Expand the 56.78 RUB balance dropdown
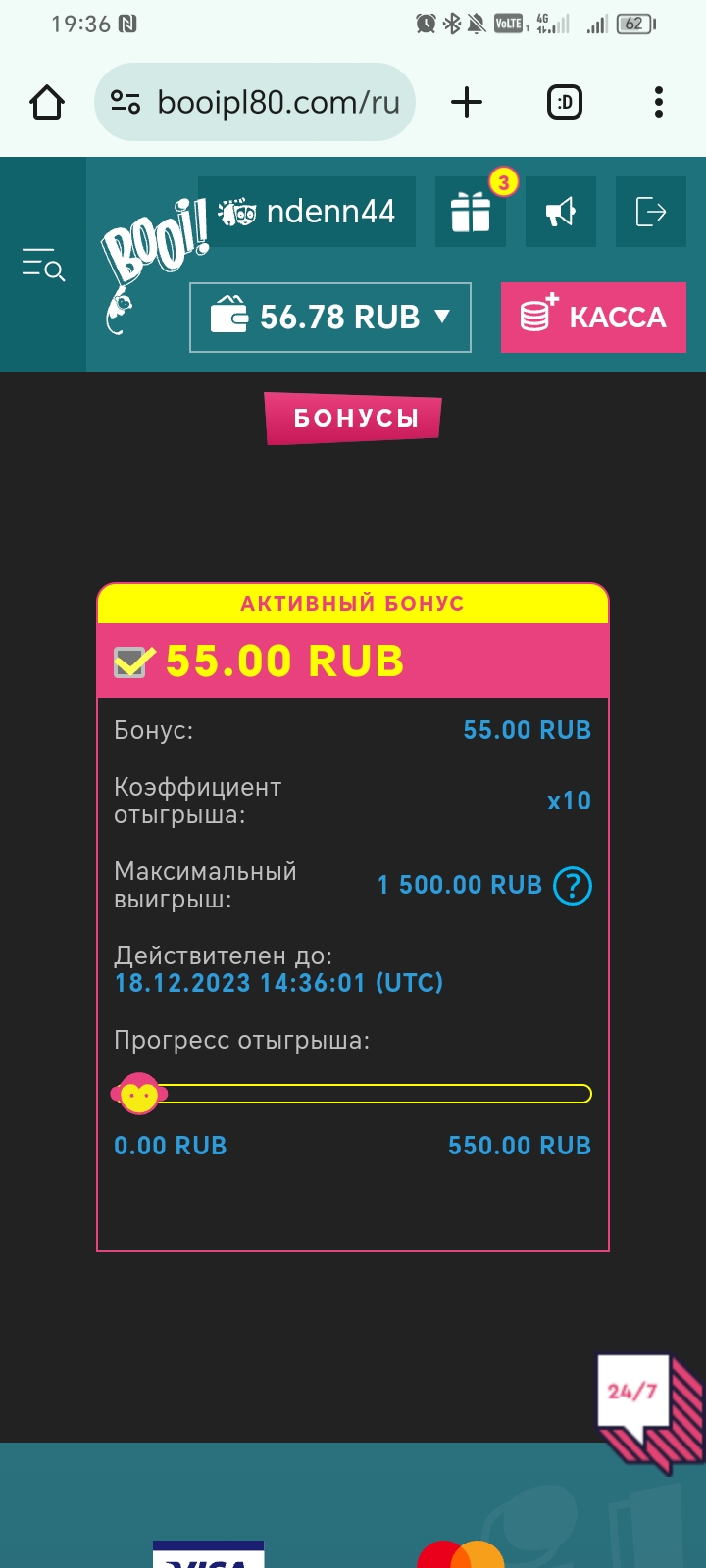 [x=330, y=317]
